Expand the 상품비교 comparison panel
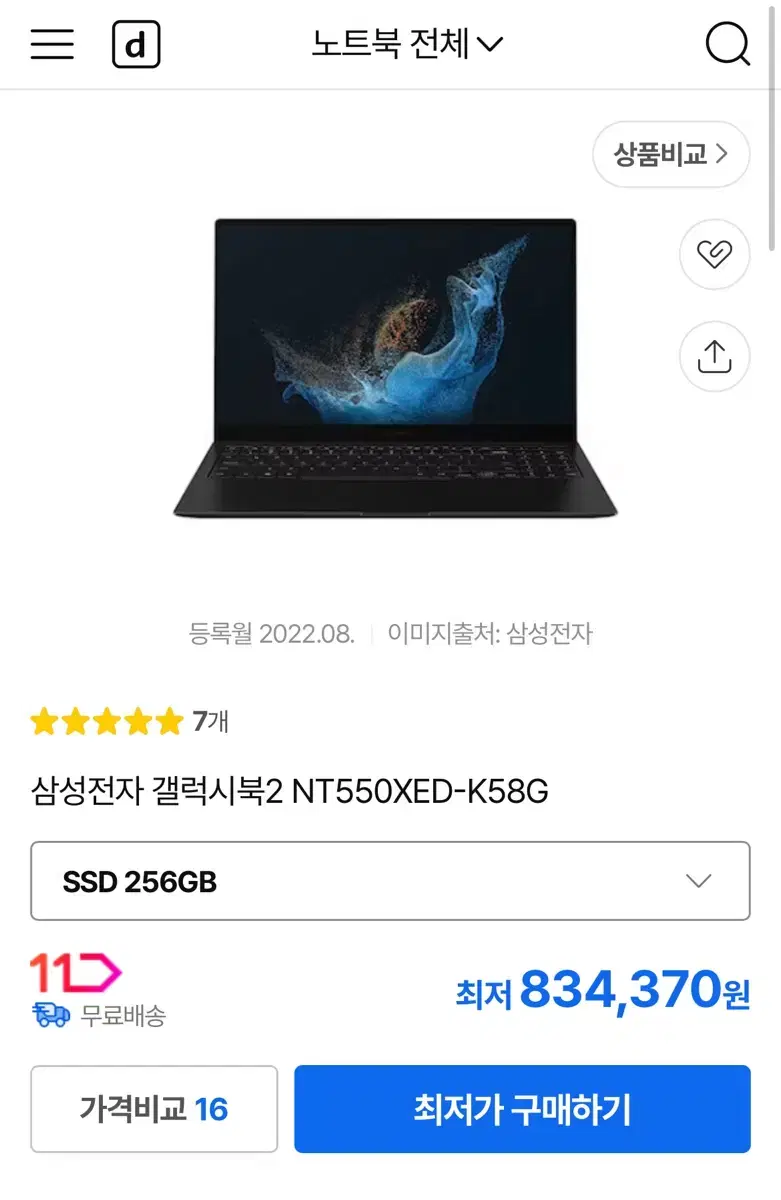781x1200 pixels. [x=670, y=154]
